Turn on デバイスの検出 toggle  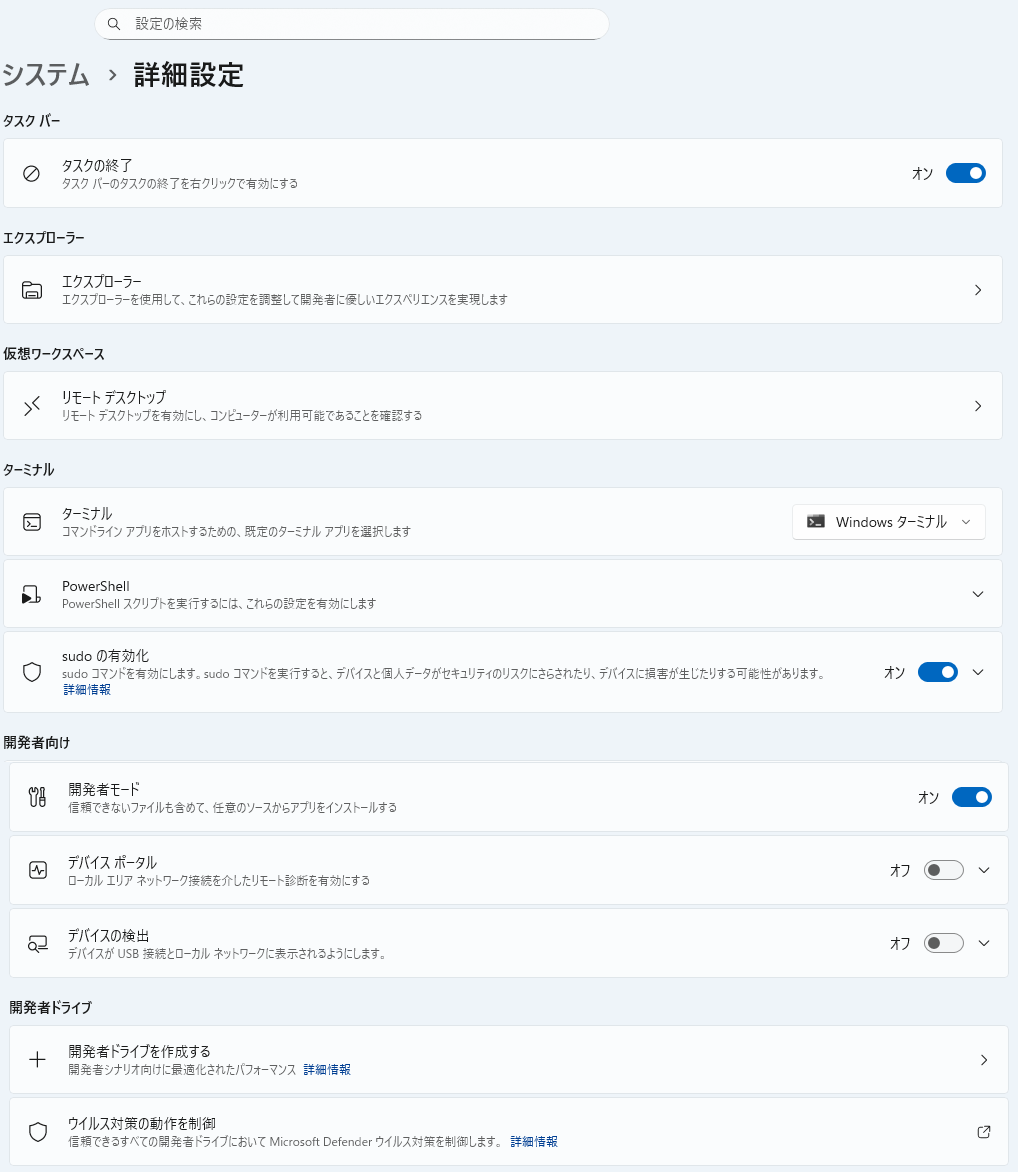(x=943, y=943)
